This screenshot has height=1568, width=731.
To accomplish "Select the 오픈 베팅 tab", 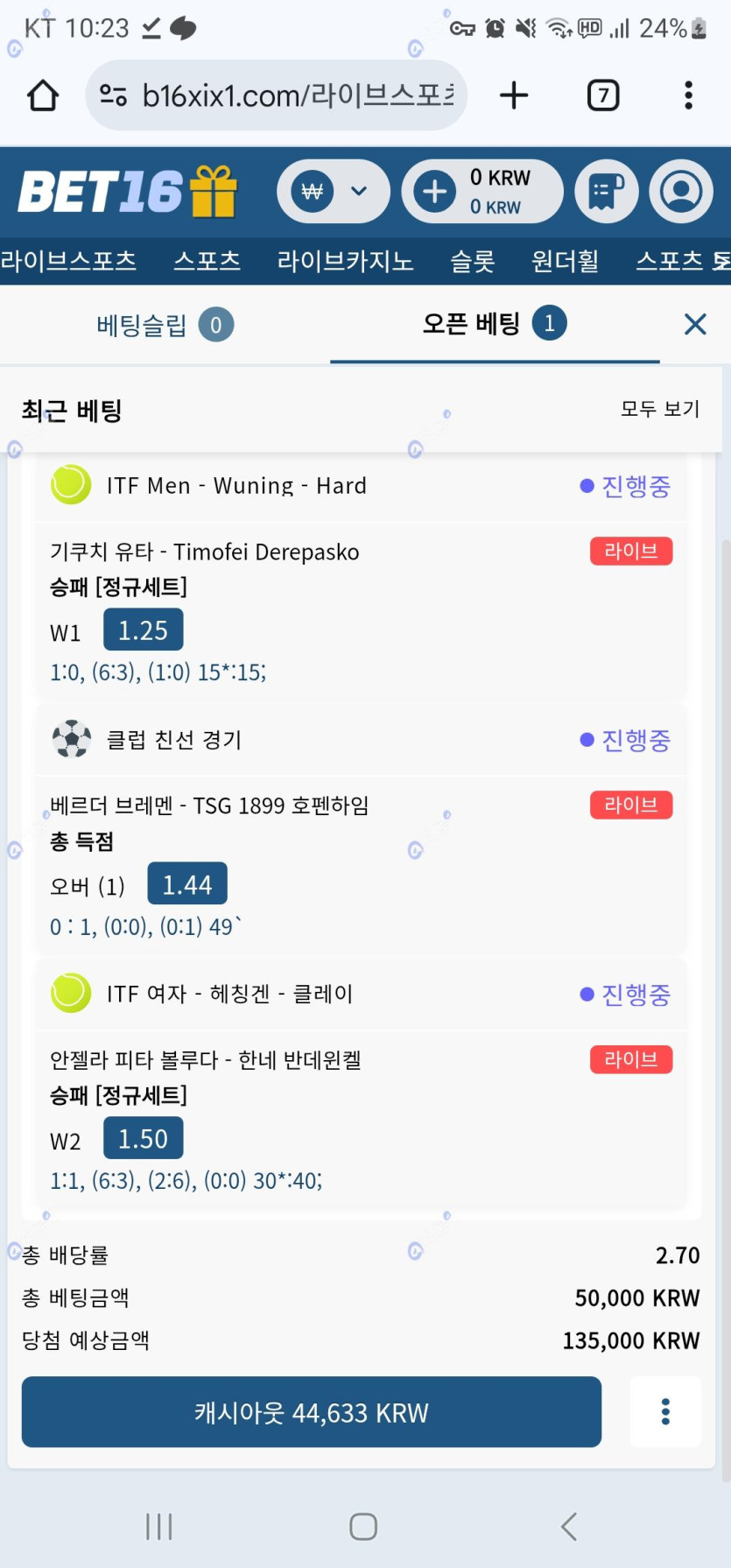I will [495, 324].
